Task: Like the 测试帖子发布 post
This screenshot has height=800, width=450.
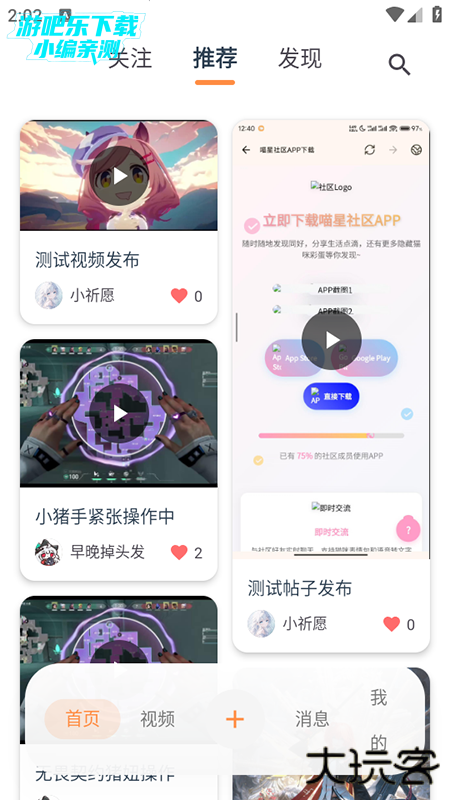Action: (391, 624)
